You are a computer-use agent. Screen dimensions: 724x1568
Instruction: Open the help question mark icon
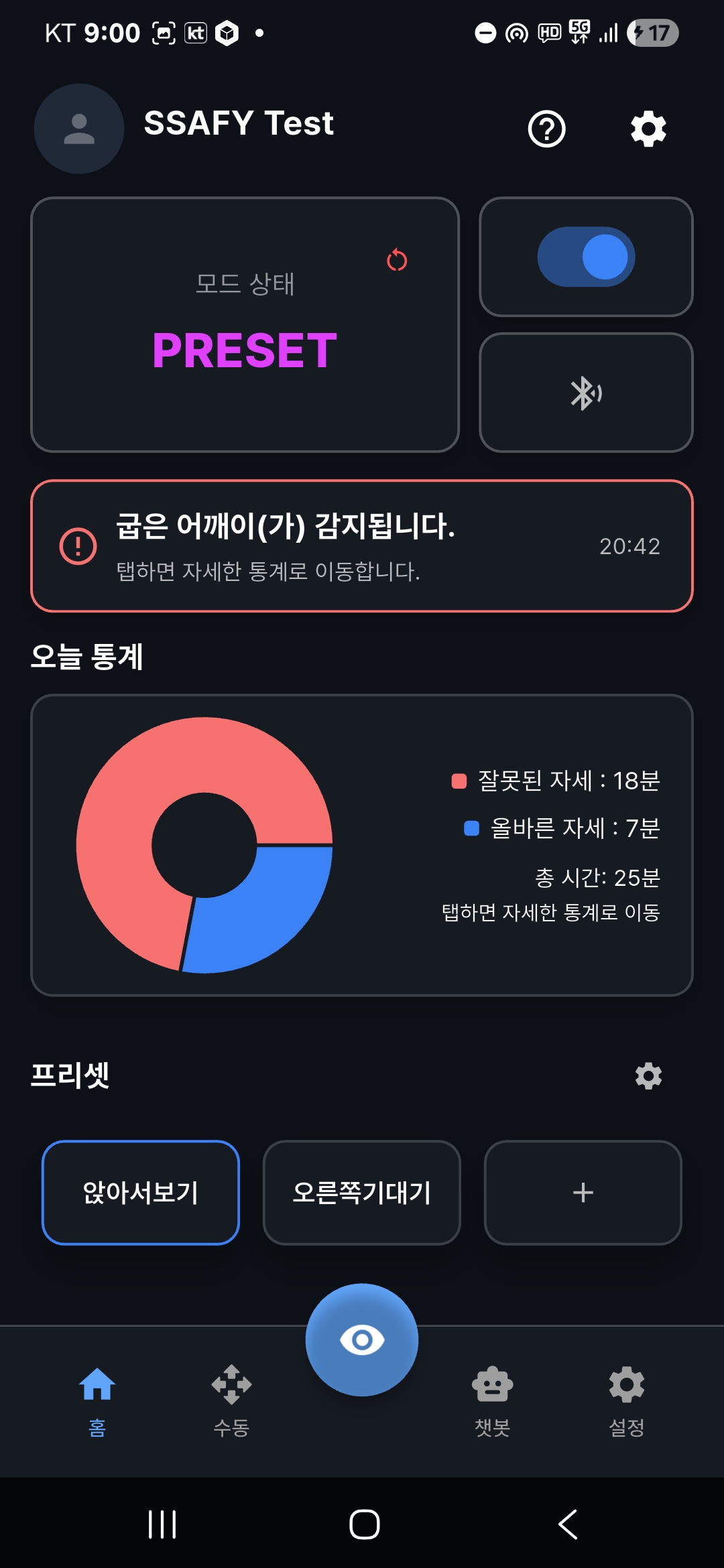pos(546,129)
